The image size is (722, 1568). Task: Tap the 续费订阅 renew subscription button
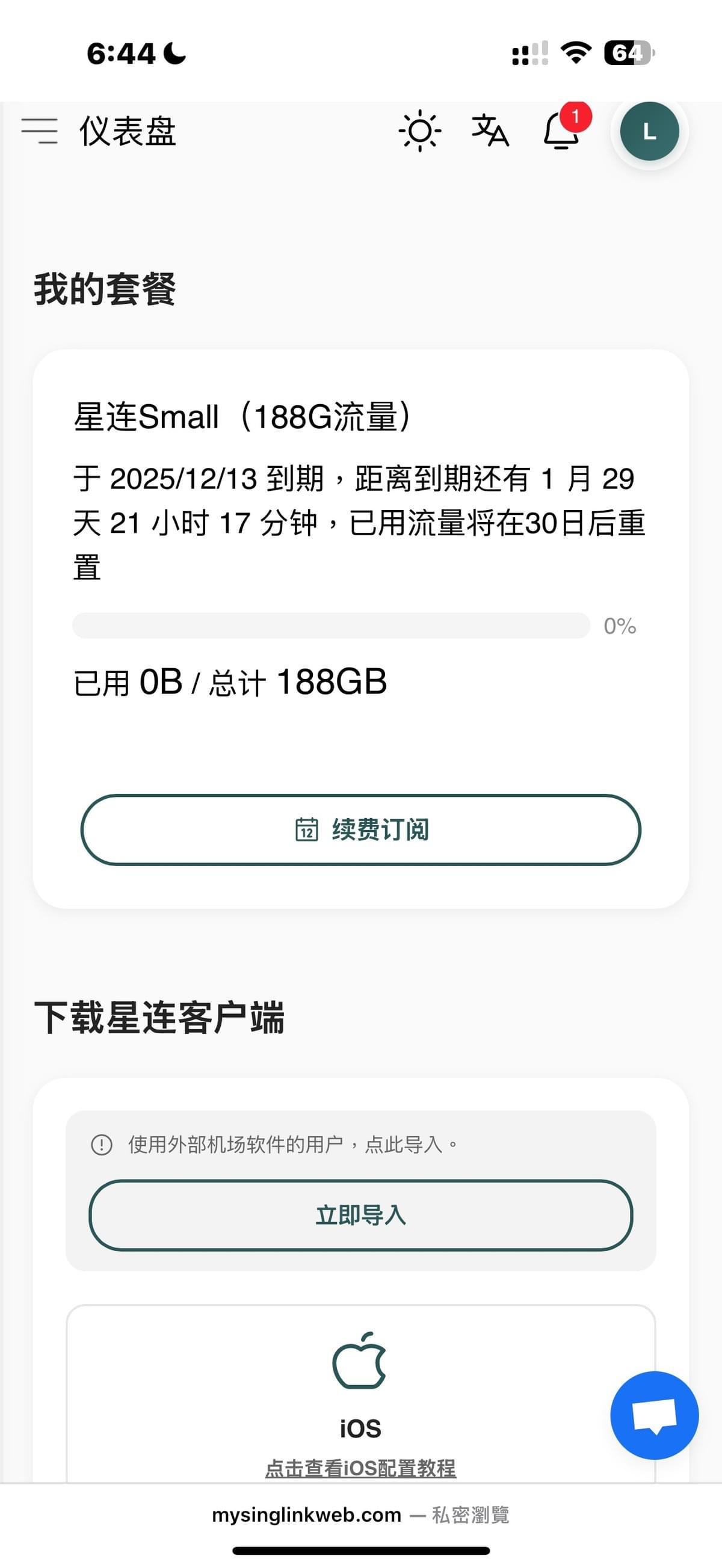click(x=361, y=829)
